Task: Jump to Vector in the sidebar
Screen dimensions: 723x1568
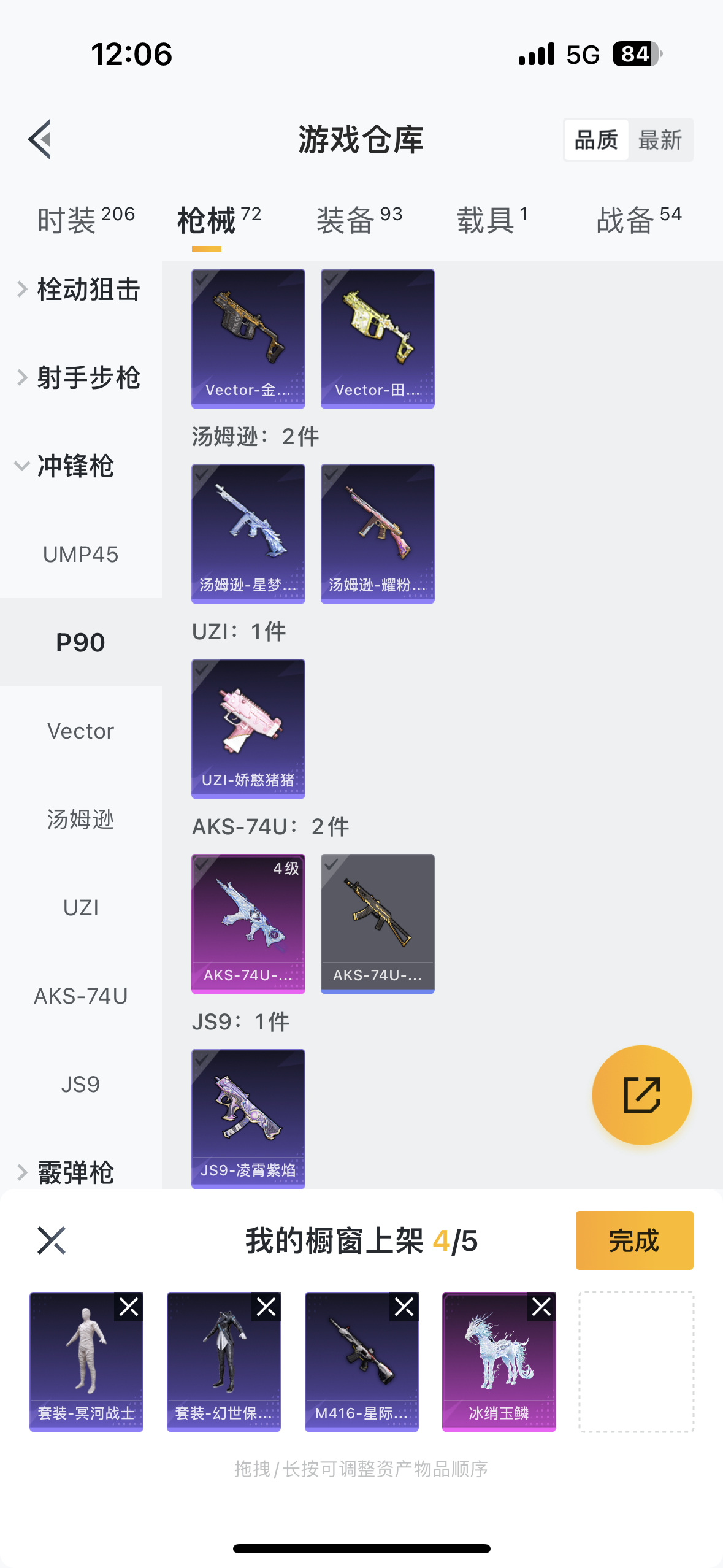Action: click(x=80, y=731)
